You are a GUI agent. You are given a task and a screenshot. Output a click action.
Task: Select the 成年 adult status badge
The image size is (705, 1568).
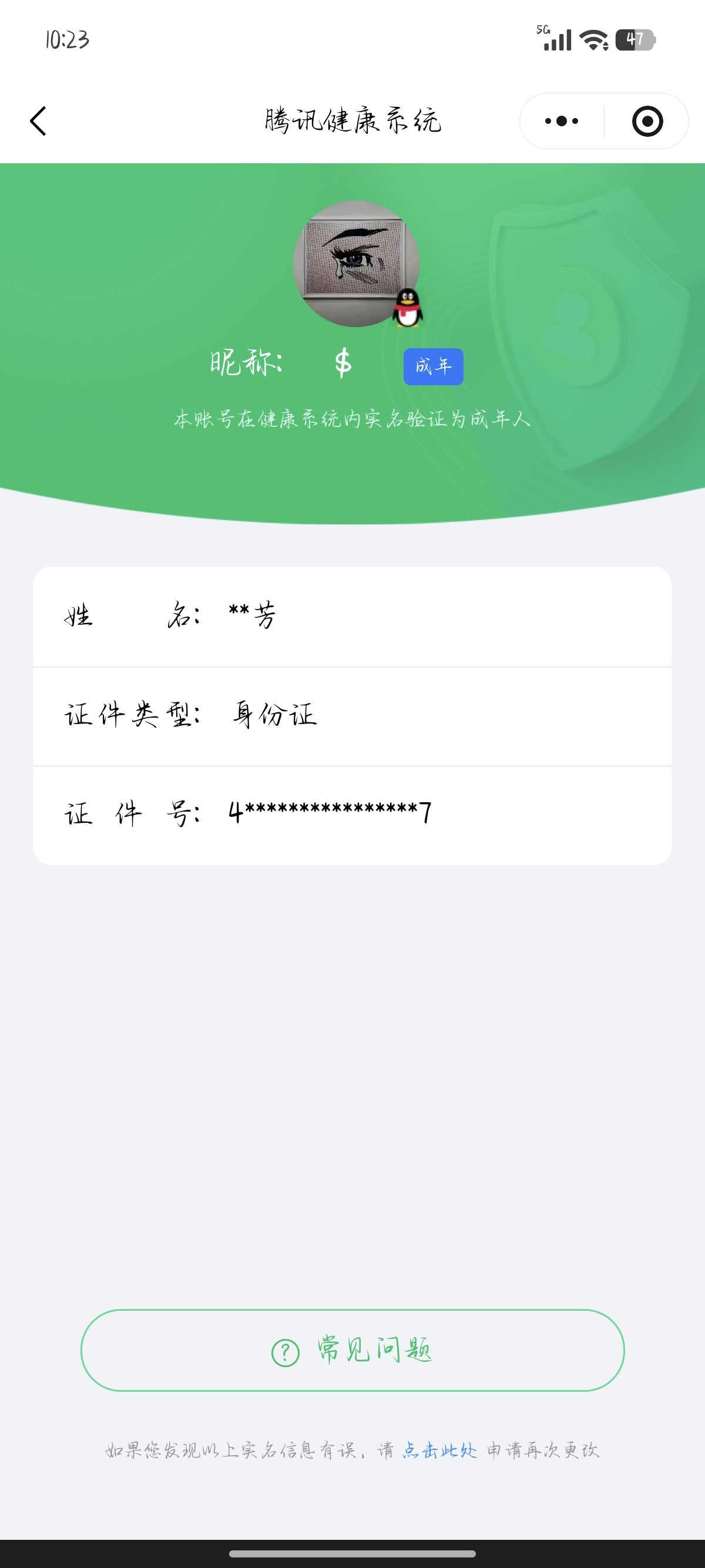click(433, 366)
